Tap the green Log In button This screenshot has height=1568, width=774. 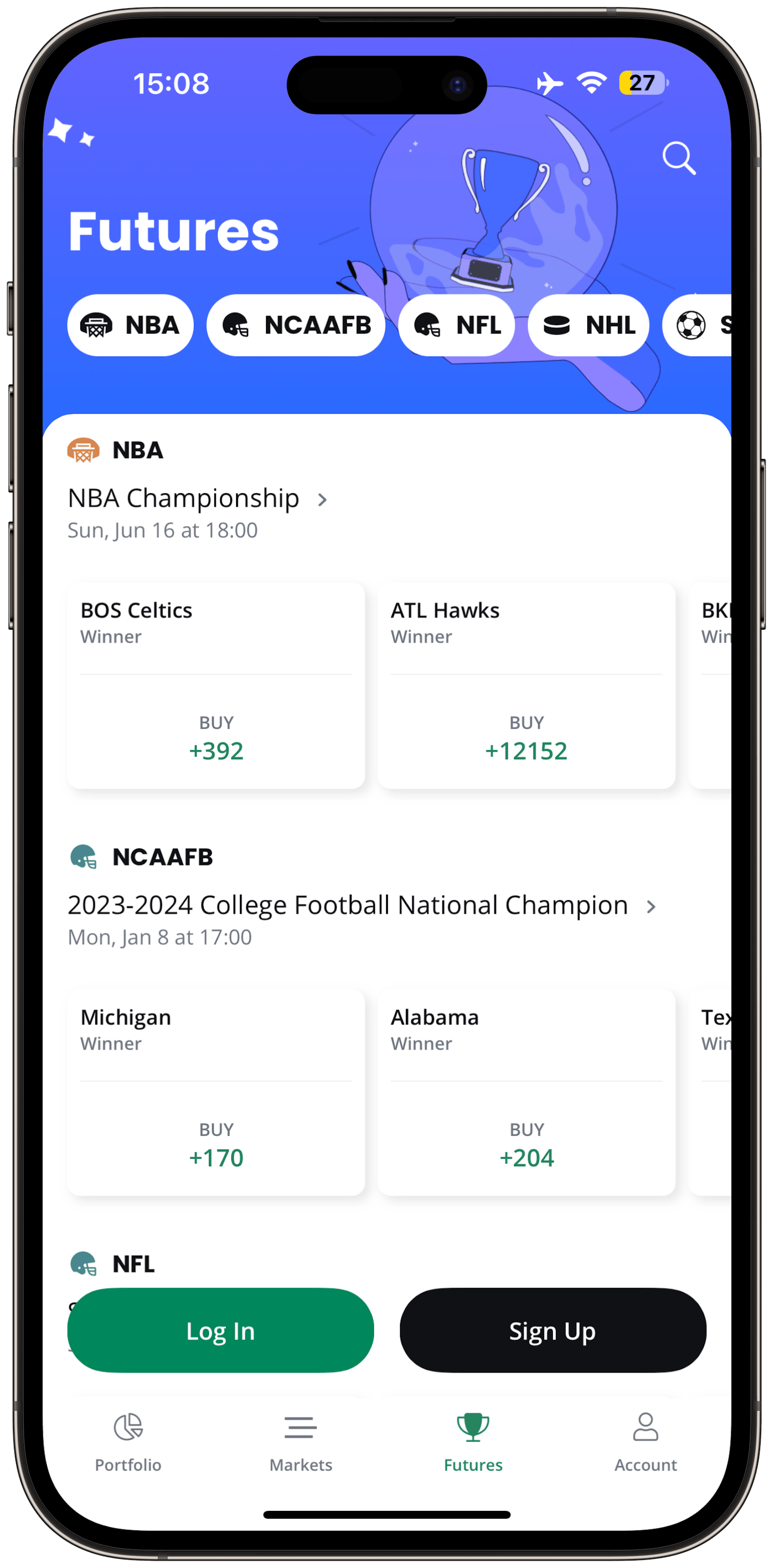(220, 1330)
